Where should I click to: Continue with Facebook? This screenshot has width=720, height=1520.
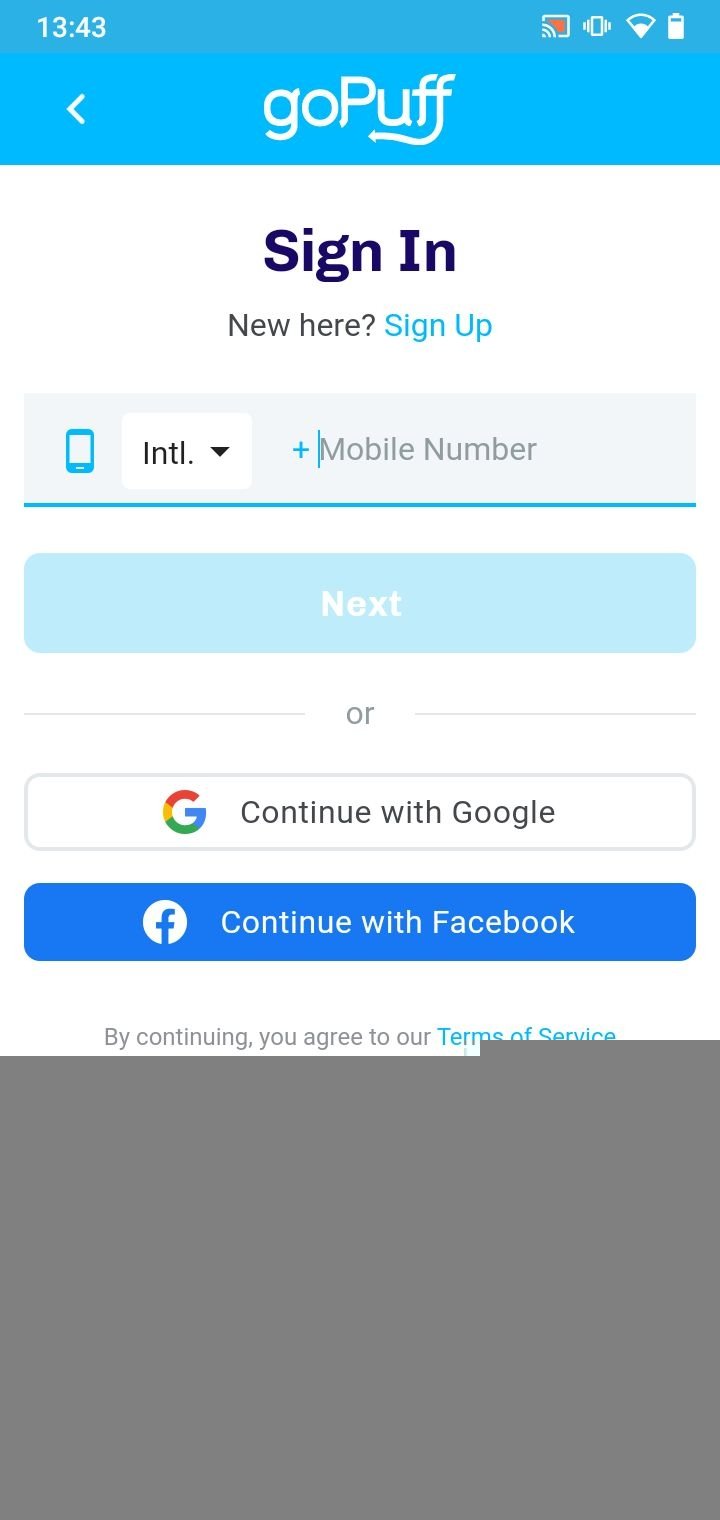pyautogui.click(x=360, y=922)
